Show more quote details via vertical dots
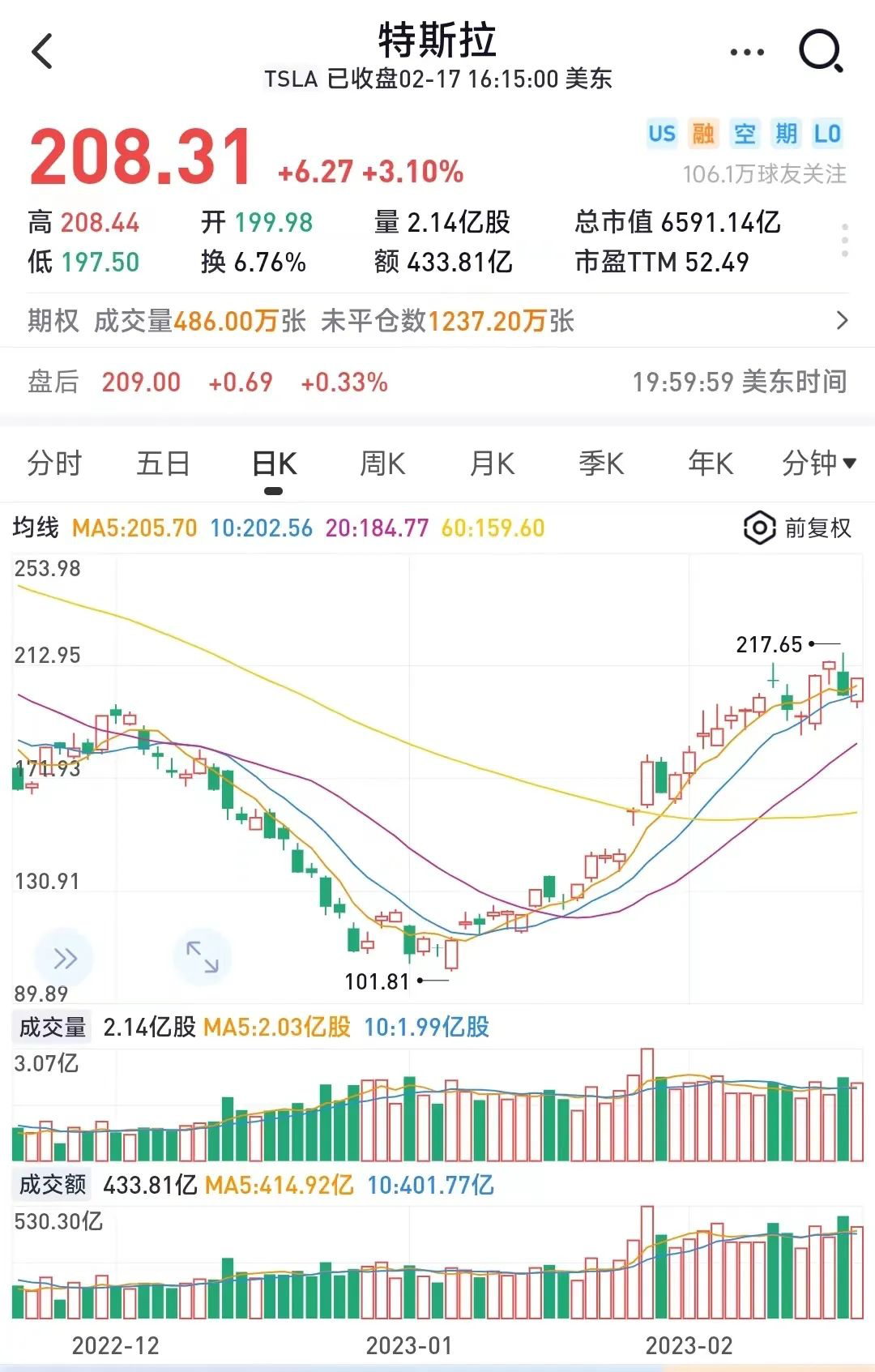The image size is (875, 1372). click(x=845, y=241)
